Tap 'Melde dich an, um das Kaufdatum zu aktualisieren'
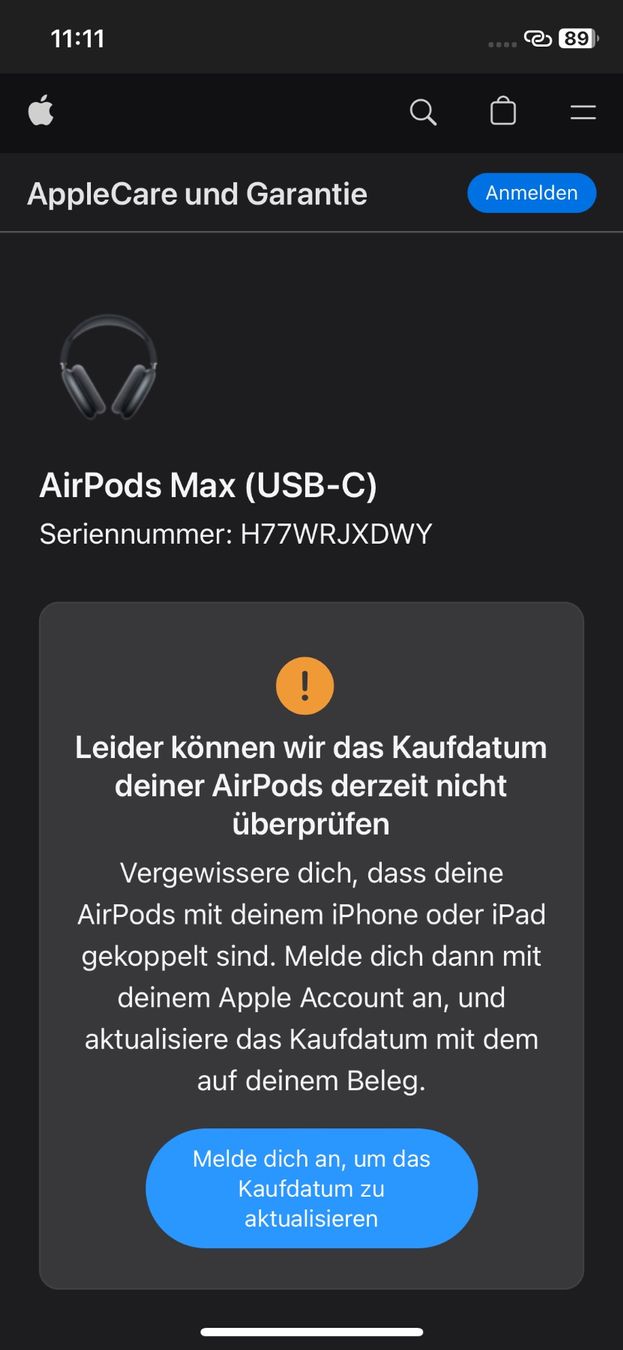Screen dimensions: 623x1350 [x=311, y=1188]
